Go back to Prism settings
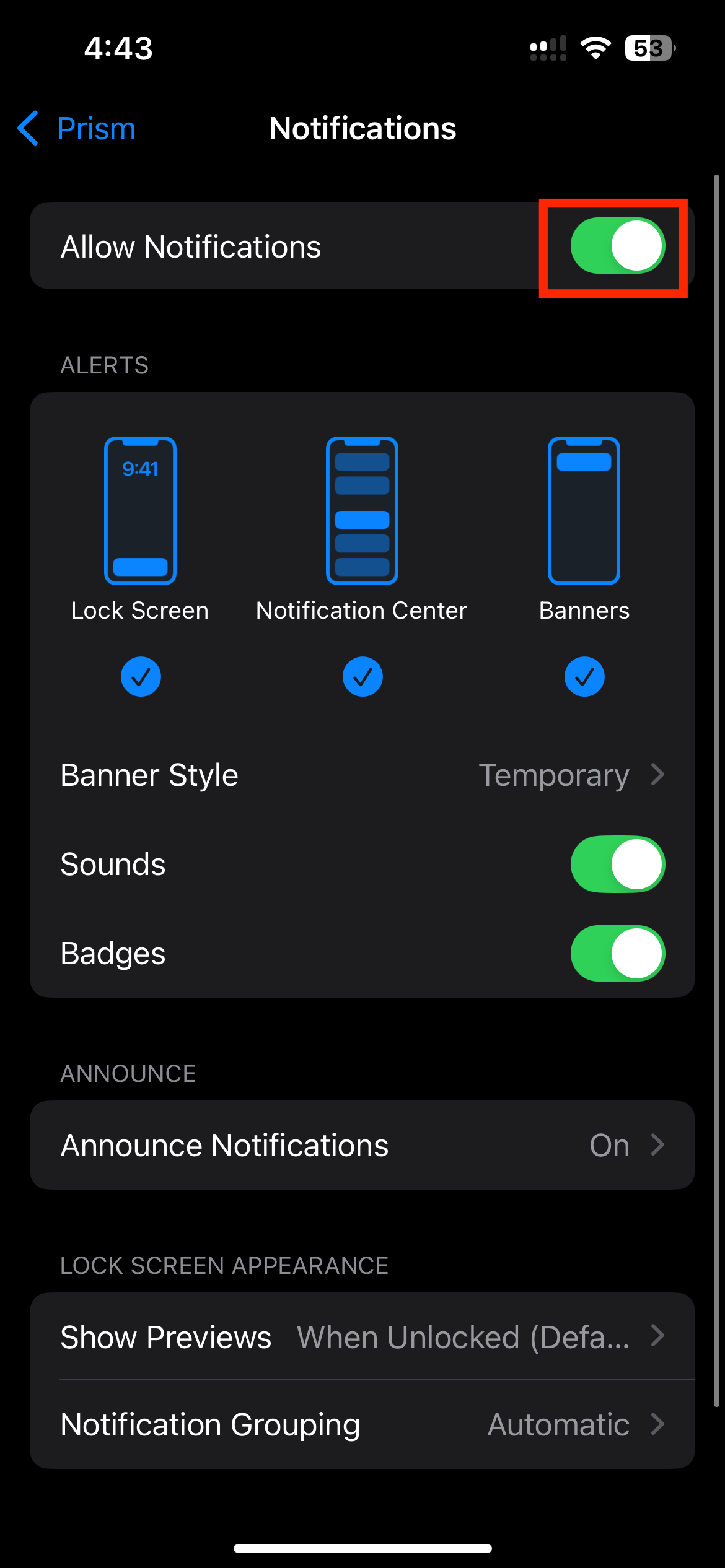 click(x=77, y=129)
